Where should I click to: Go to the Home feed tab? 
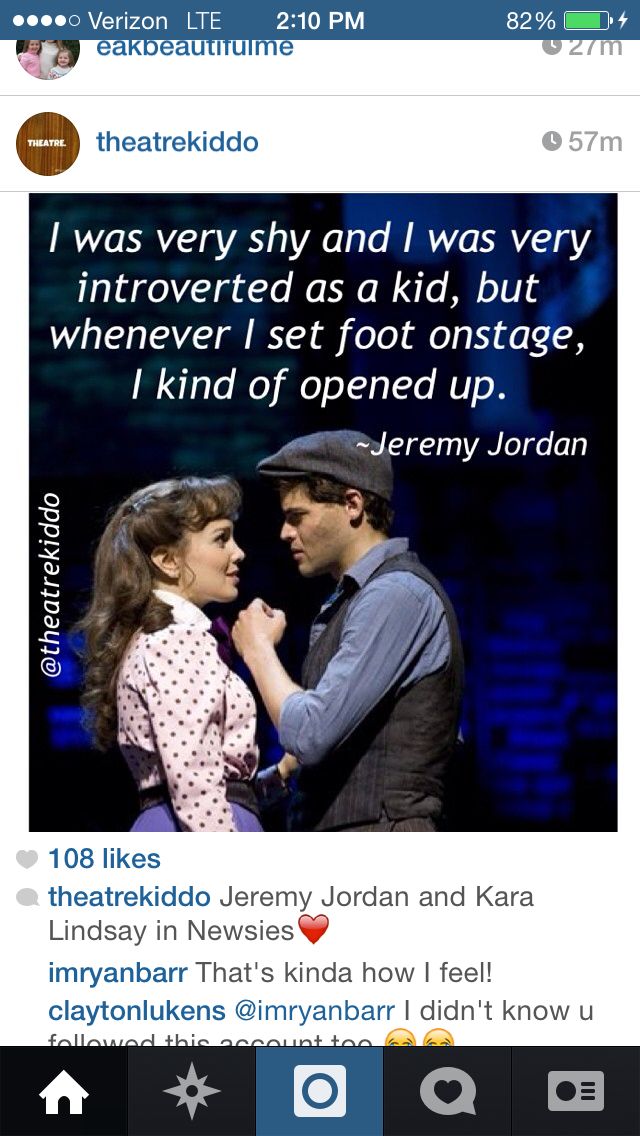click(64, 1092)
